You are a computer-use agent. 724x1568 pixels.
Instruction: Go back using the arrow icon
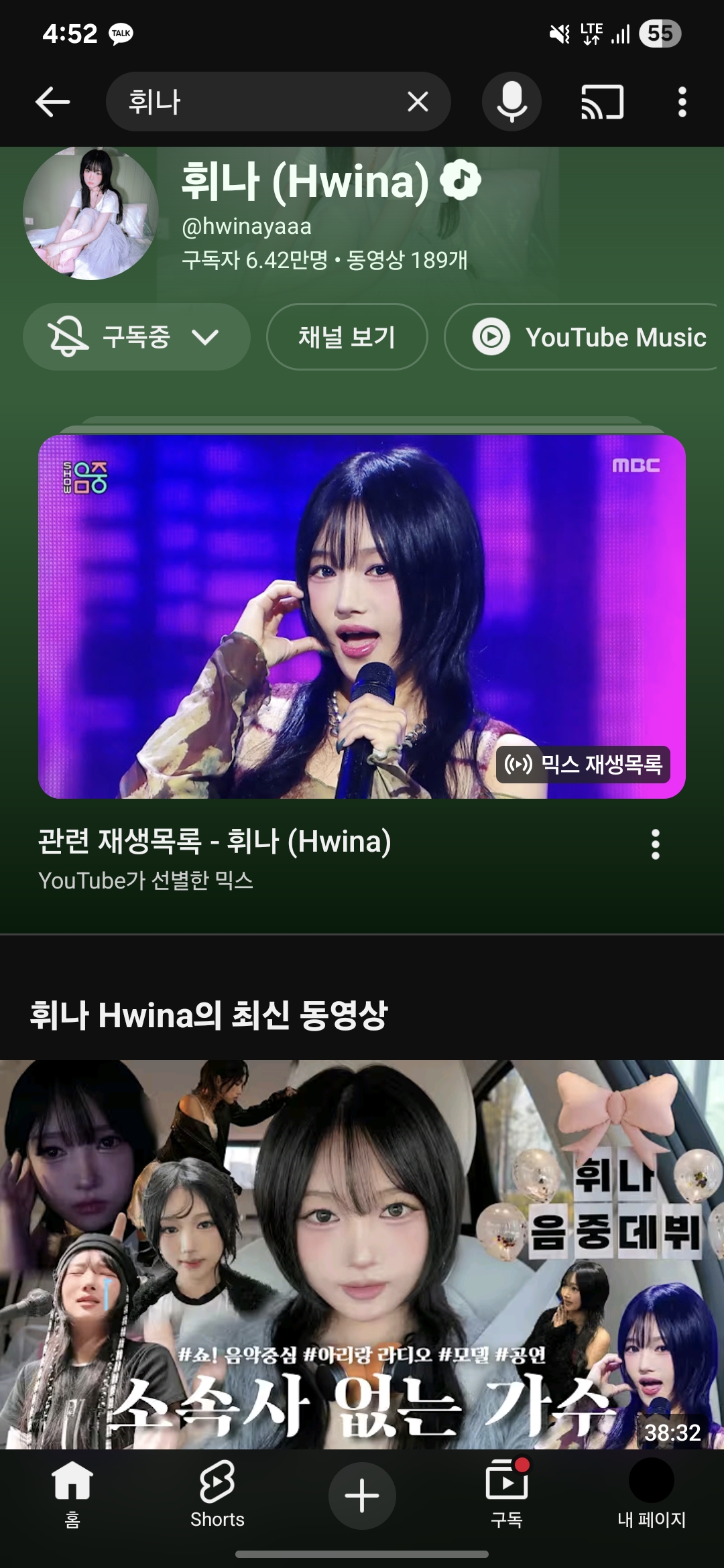tap(52, 103)
